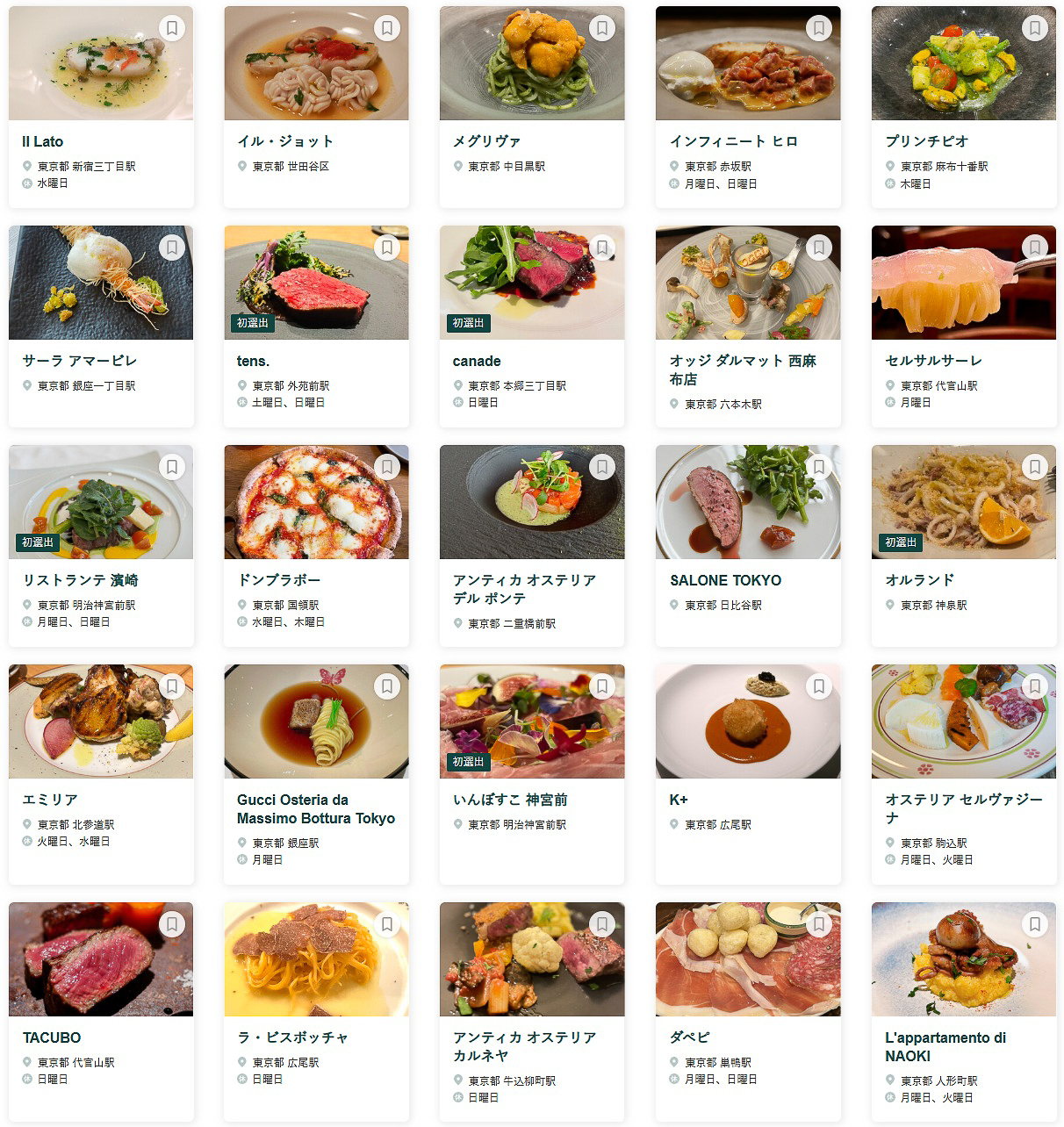The image size is (1064, 1127).
Task: Bookmark the Il Lato restaurant card
Action: coord(172,28)
